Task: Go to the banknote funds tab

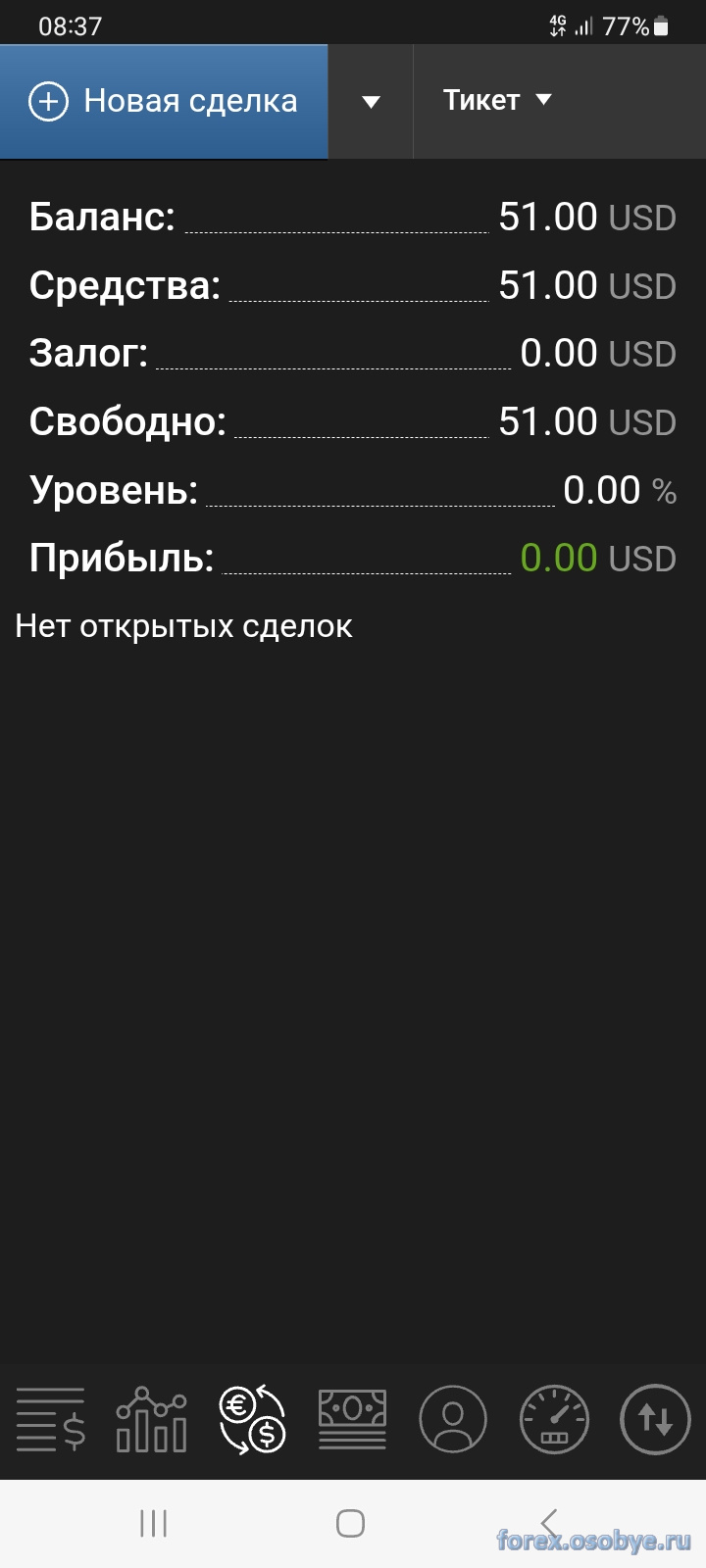Action: click(x=352, y=1419)
